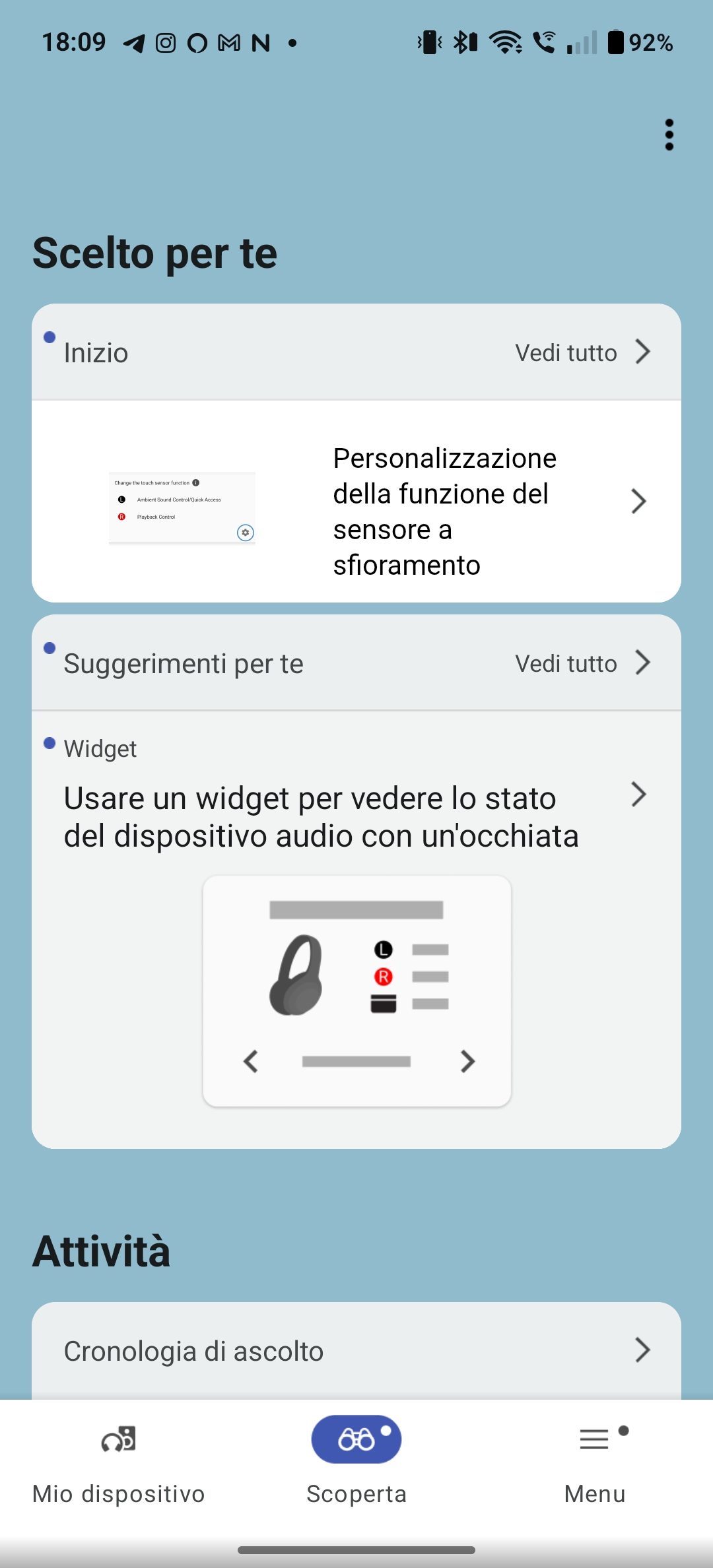Open the Widget suggestion card
The width and height of the screenshot is (713, 1568).
point(356,930)
